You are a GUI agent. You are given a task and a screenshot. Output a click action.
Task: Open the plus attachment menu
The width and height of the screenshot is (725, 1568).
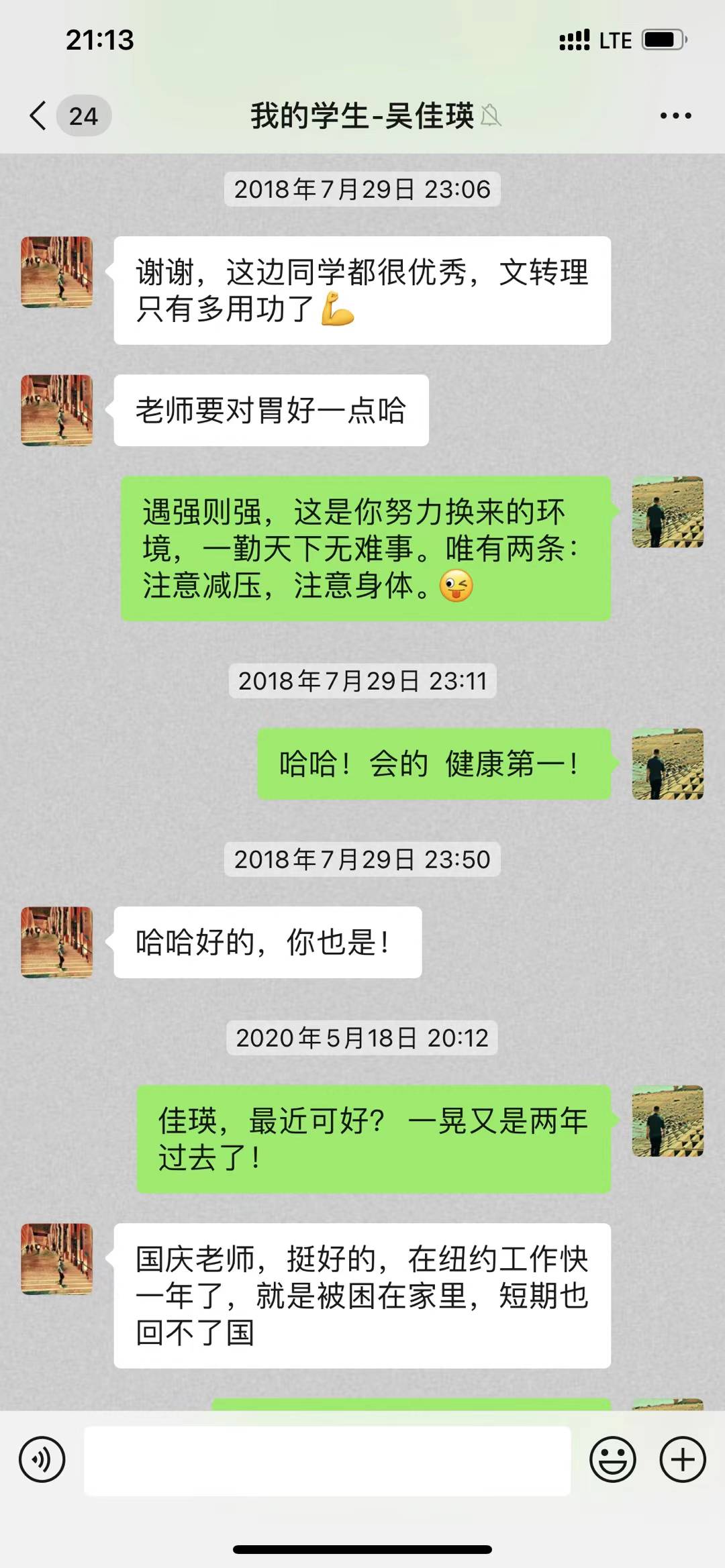(683, 1459)
